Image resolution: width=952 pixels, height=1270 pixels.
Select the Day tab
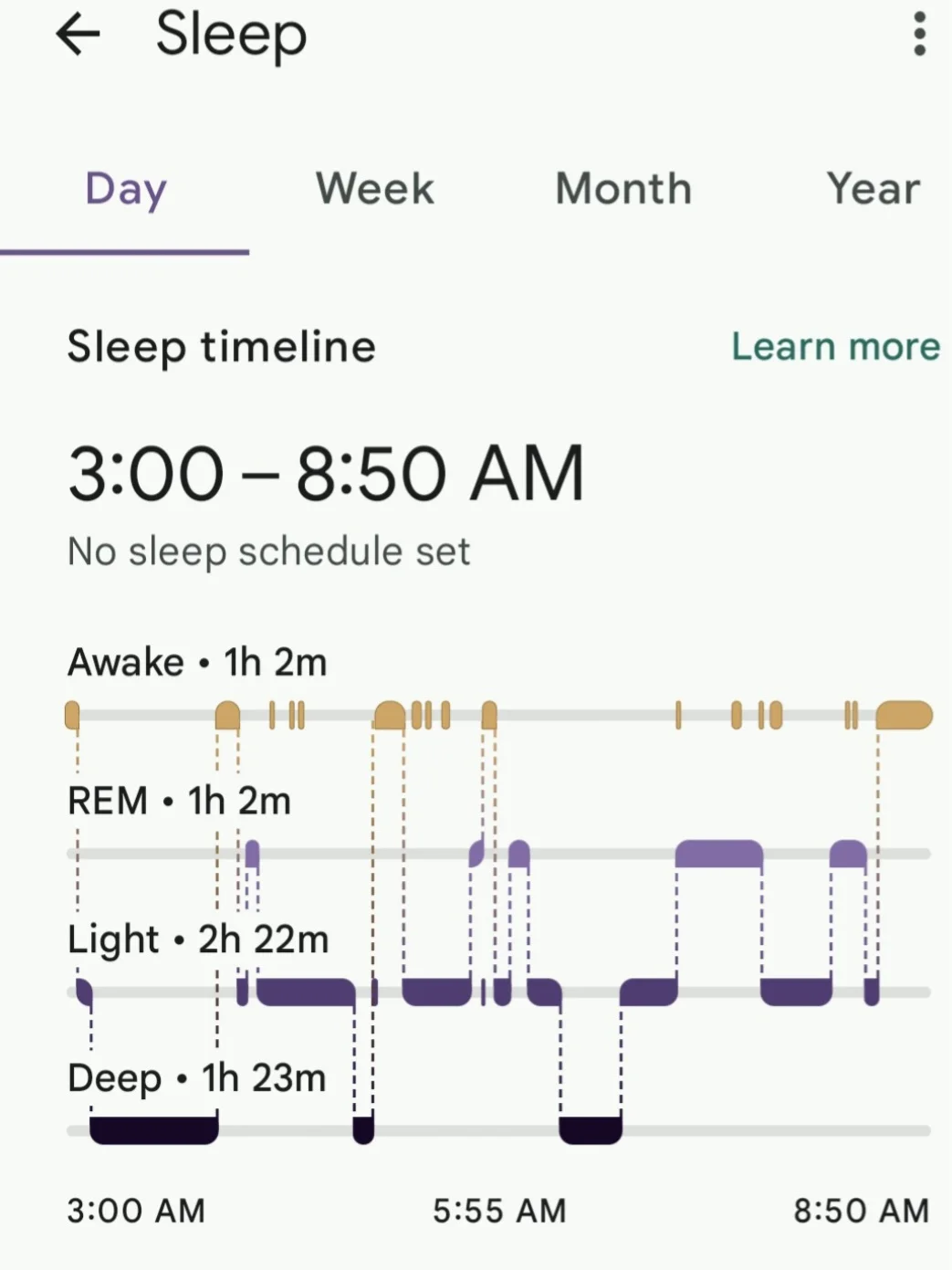[x=126, y=189]
